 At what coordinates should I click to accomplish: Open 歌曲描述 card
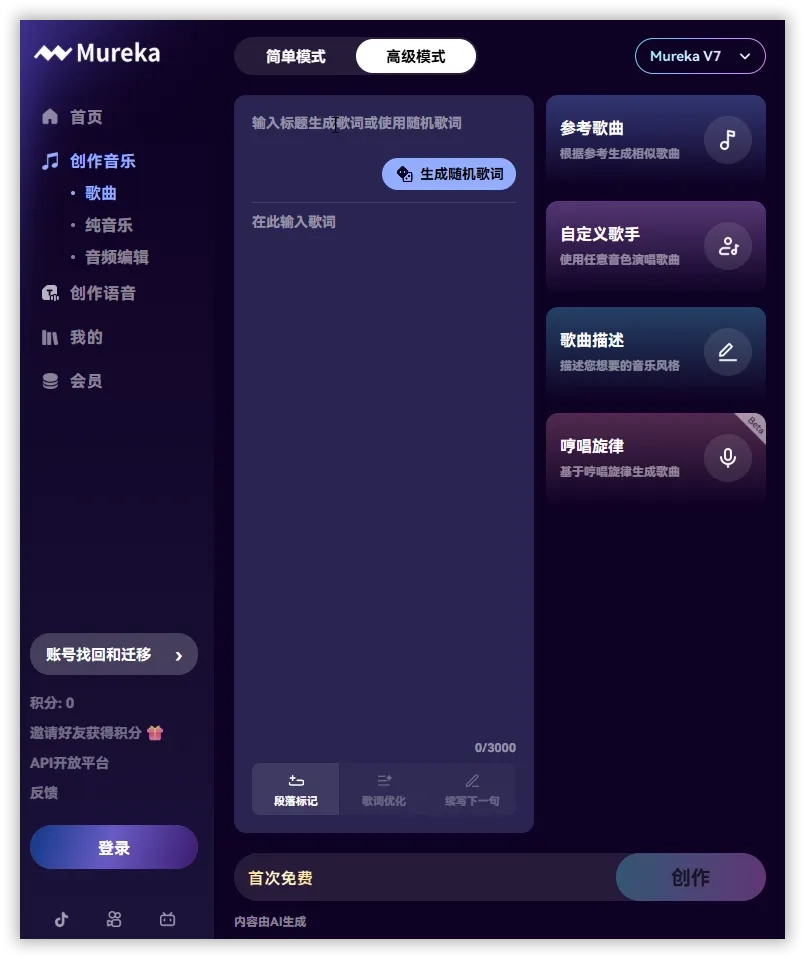pos(656,352)
